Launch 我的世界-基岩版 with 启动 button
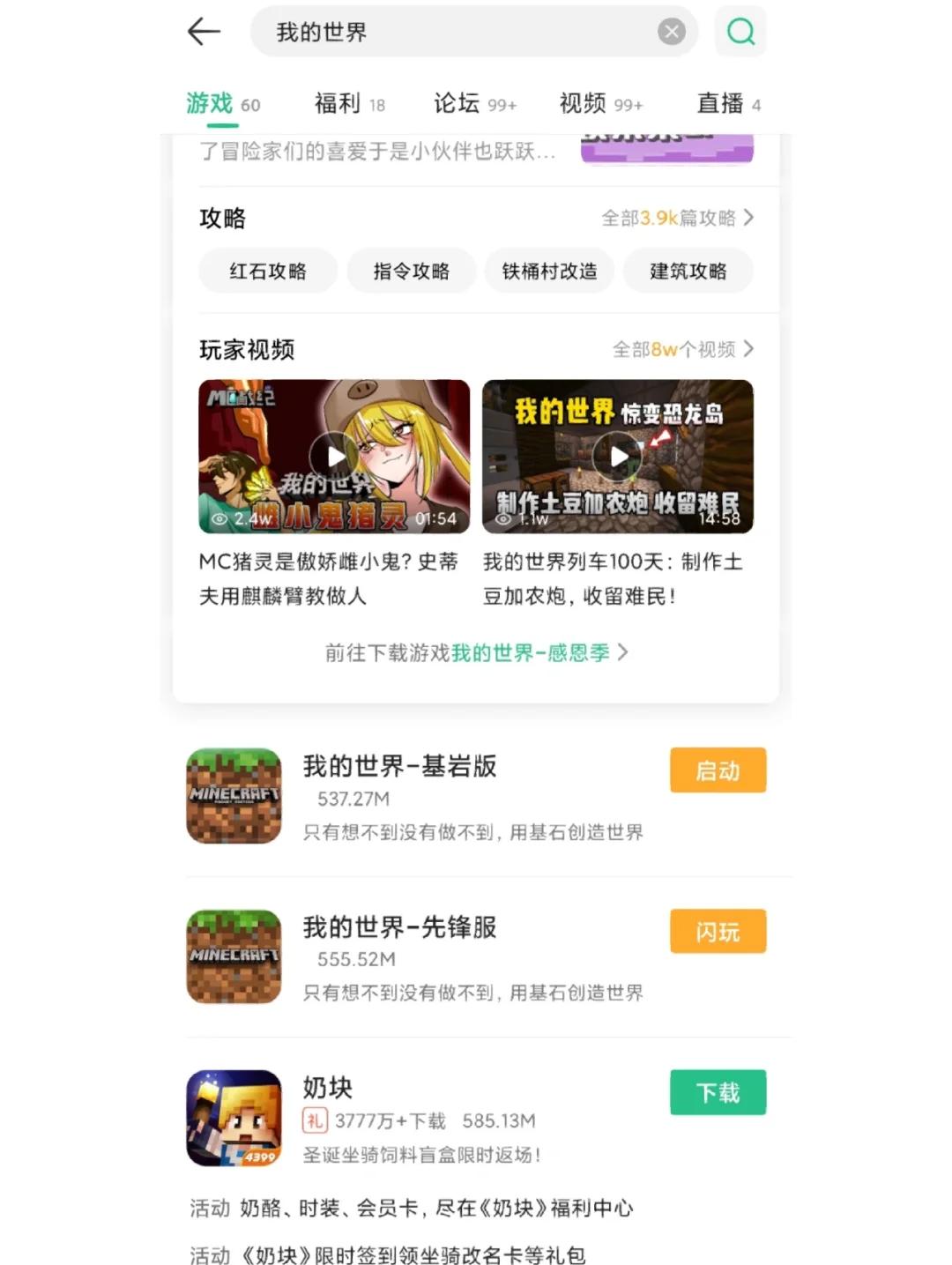 click(718, 770)
